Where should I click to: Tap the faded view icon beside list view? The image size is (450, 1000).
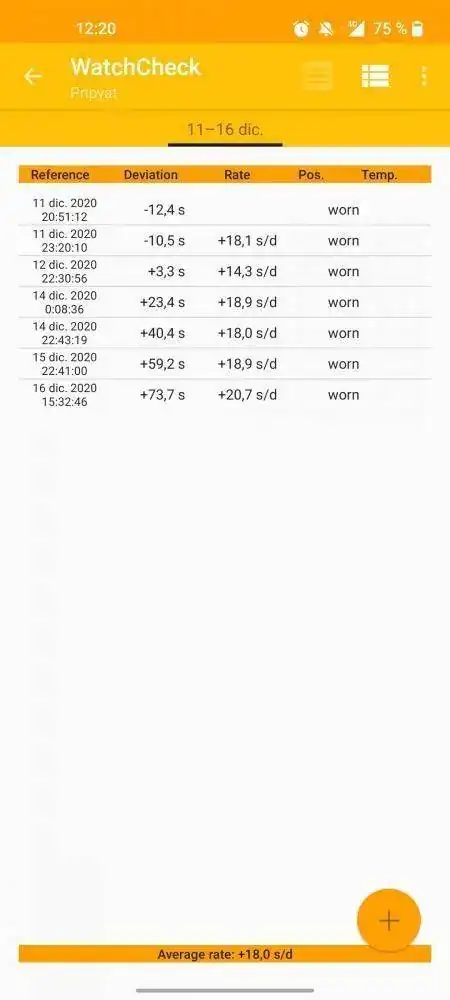(x=317, y=77)
